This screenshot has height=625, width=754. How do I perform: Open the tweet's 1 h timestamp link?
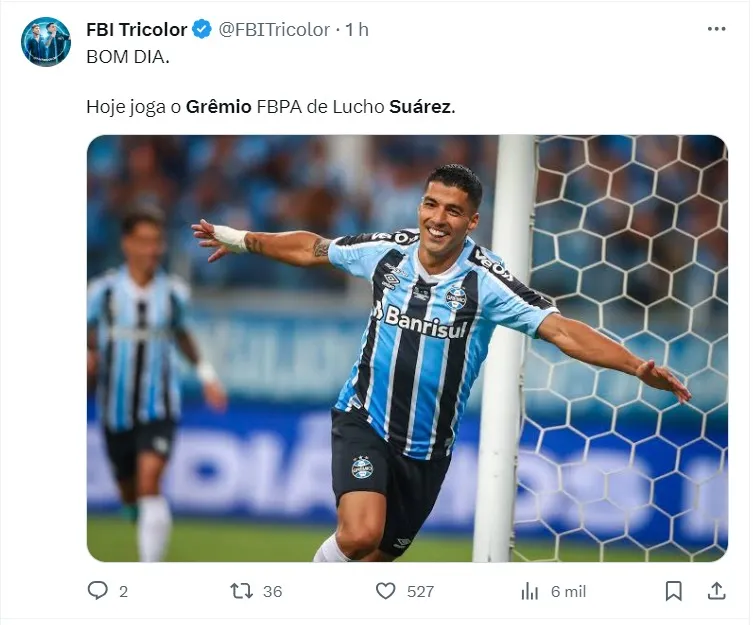(x=357, y=30)
